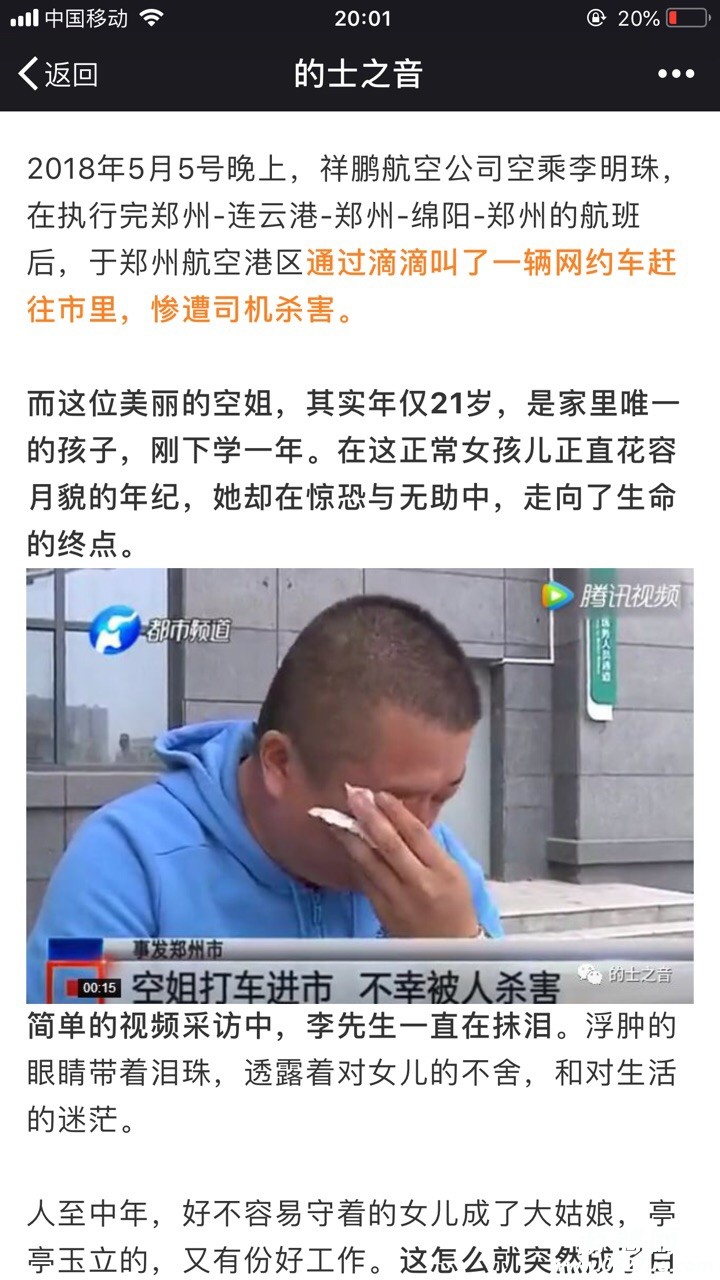Play the embedded news video
720x1280 pixels.
[x=359, y=785]
